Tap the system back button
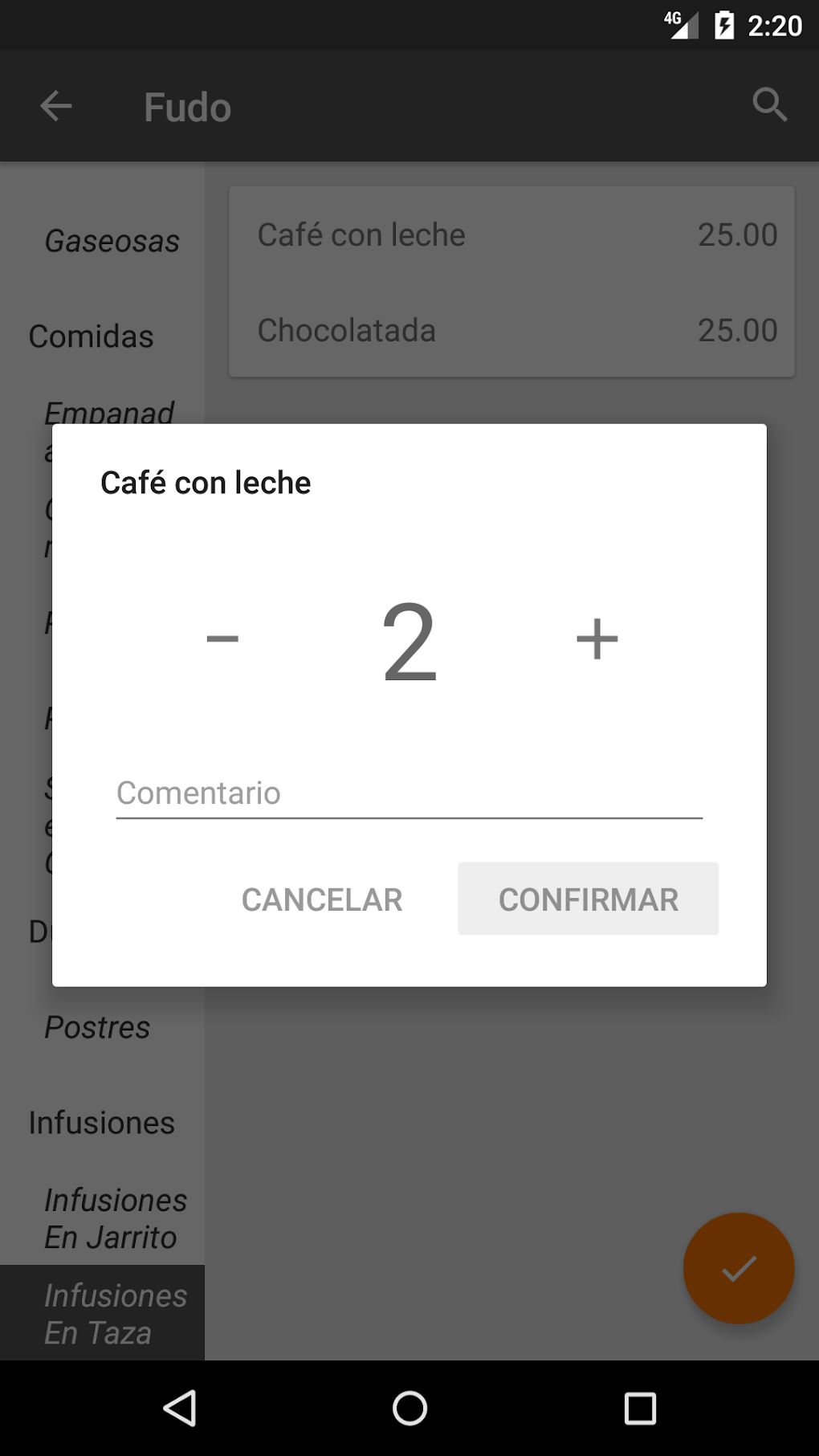Screen dimensions: 819x1456 (x=180, y=1408)
